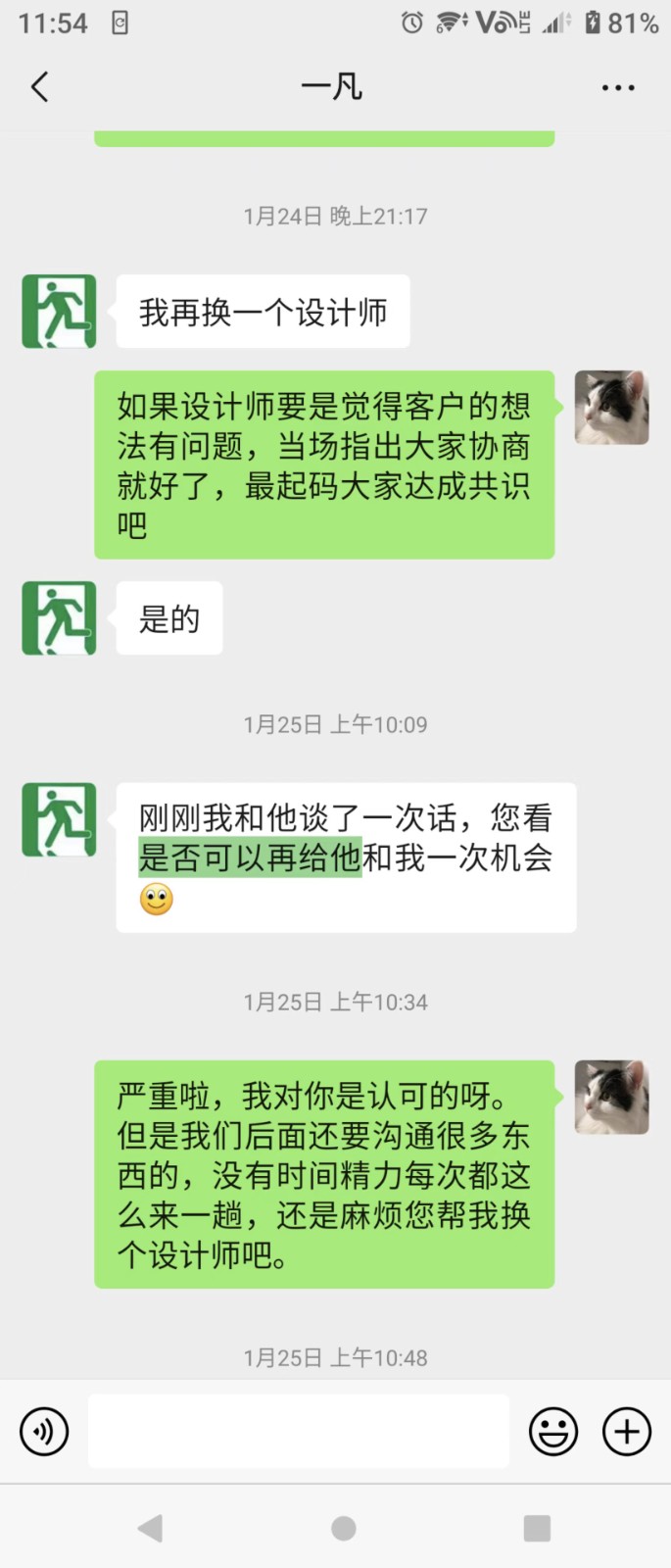Open the emoji sticker panel
This screenshot has width=671, height=1568.
(553, 1432)
